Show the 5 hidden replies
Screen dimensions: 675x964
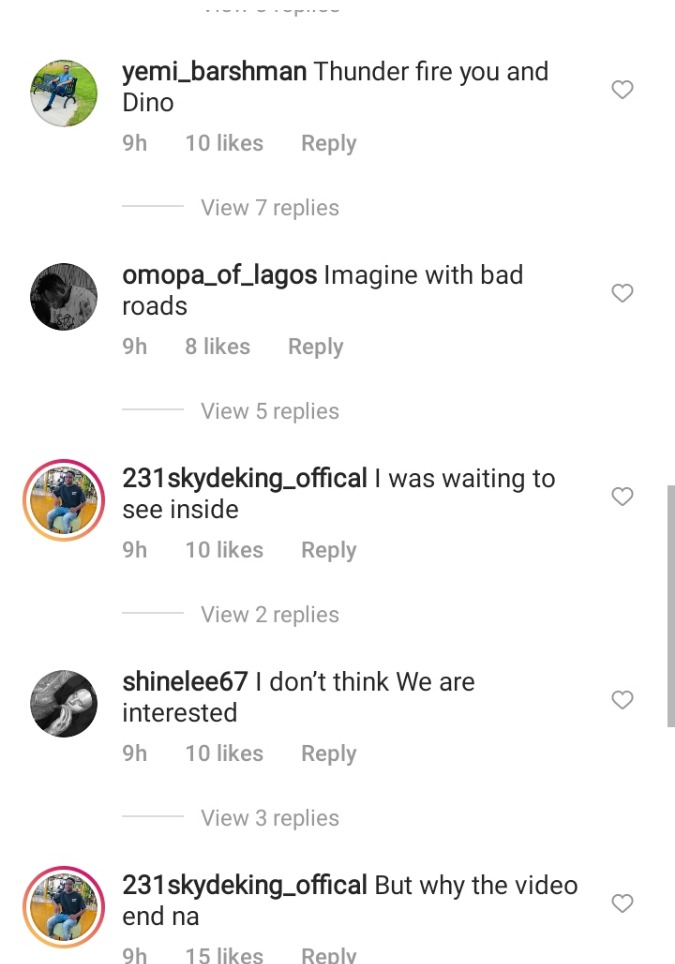[269, 411]
